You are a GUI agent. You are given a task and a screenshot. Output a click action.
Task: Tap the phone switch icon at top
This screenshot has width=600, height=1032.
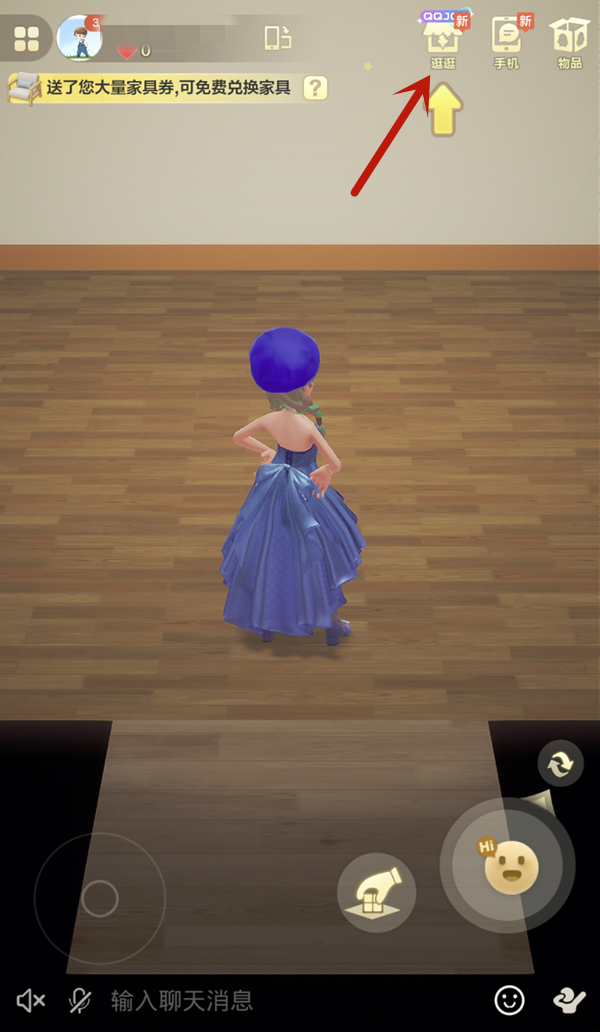[x=277, y=39]
